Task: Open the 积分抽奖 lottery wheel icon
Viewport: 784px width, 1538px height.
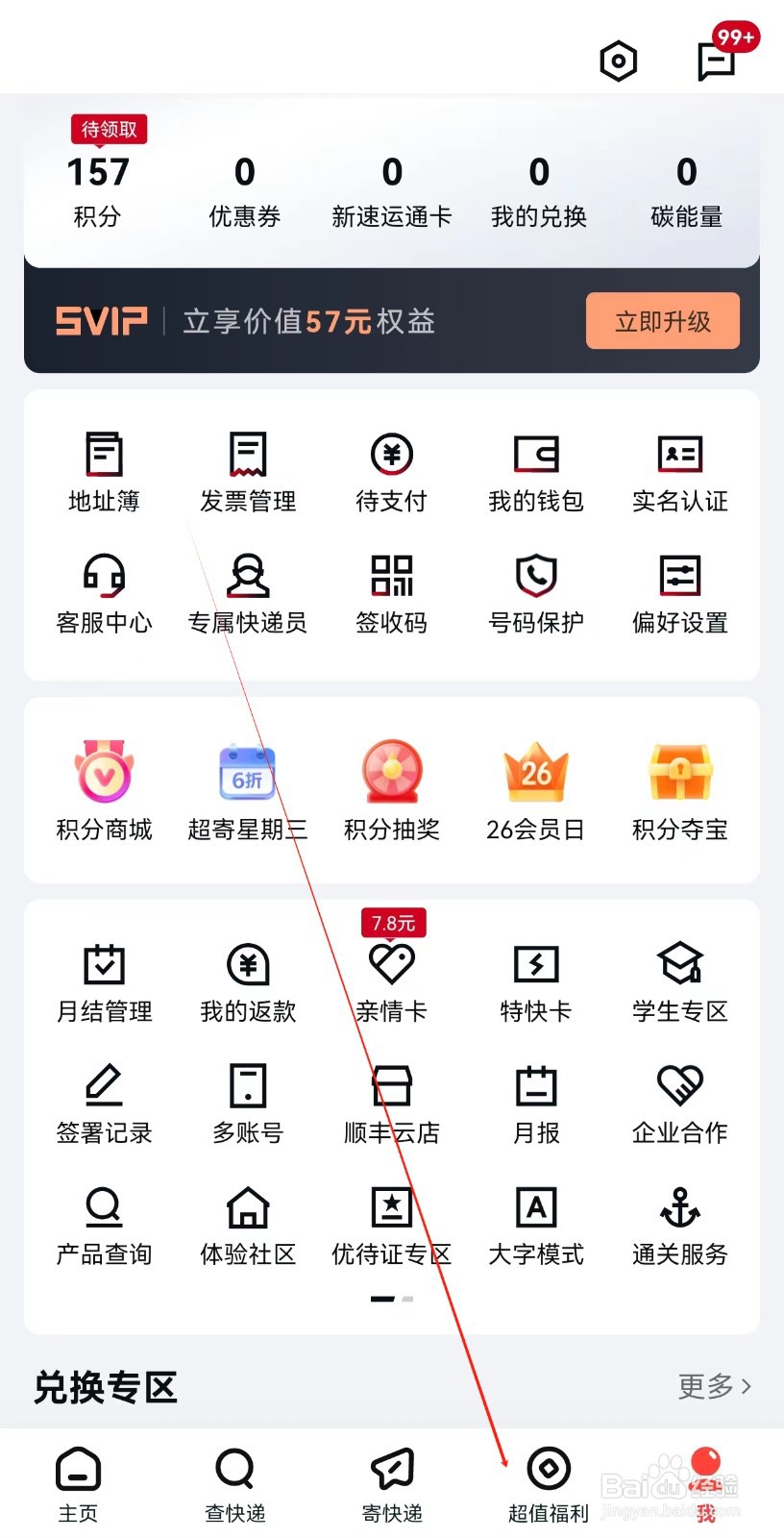Action: coord(391,788)
